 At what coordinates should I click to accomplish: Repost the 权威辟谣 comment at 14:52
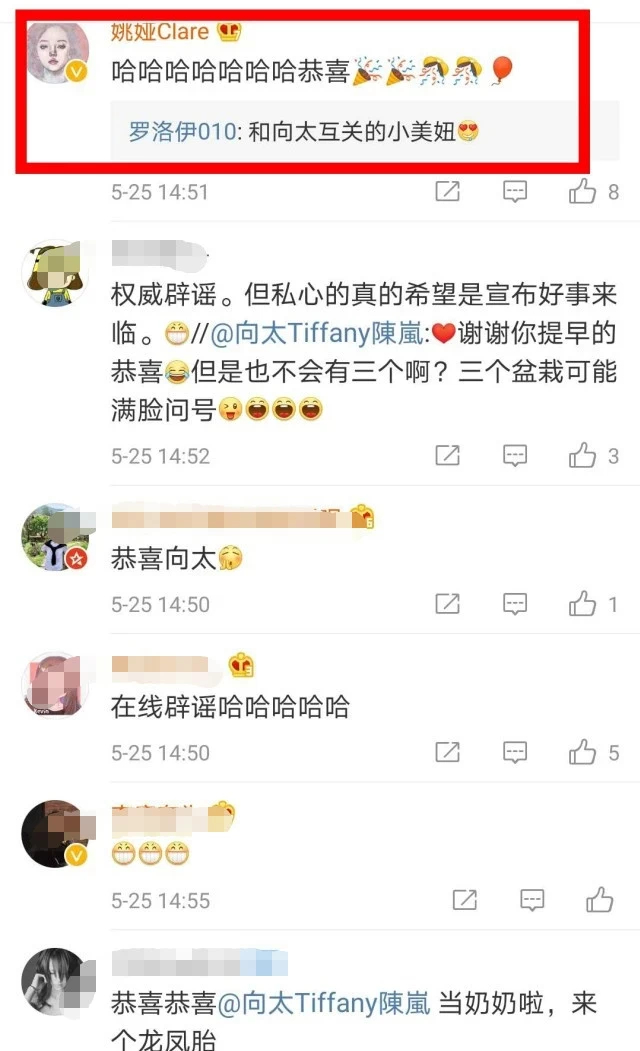pyautogui.click(x=447, y=456)
